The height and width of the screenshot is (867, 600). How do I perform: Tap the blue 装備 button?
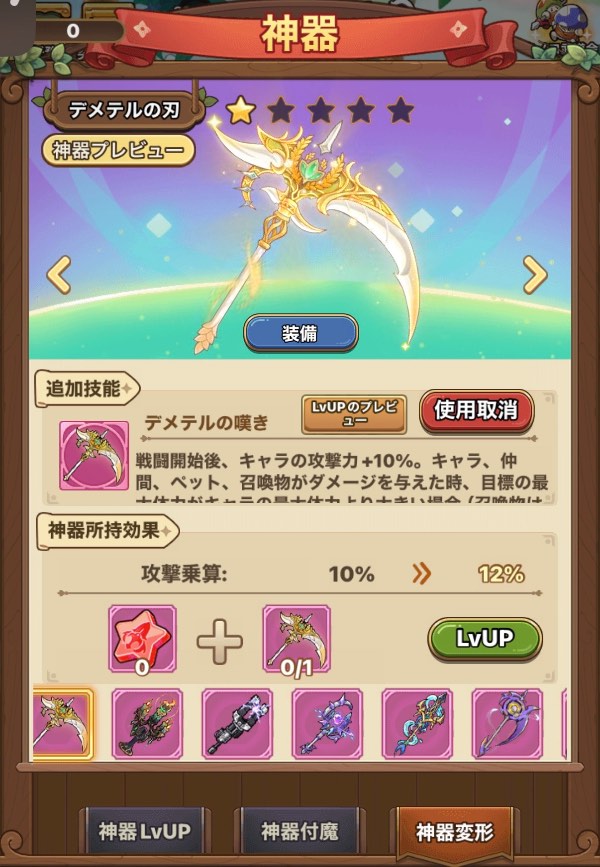pos(300,333)
